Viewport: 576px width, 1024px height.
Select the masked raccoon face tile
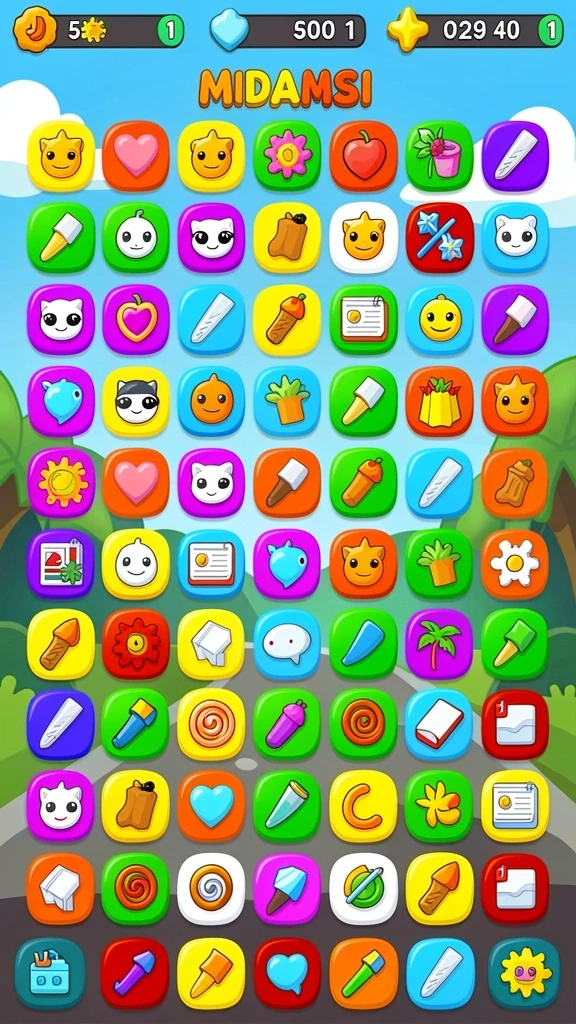pos(136,401)
